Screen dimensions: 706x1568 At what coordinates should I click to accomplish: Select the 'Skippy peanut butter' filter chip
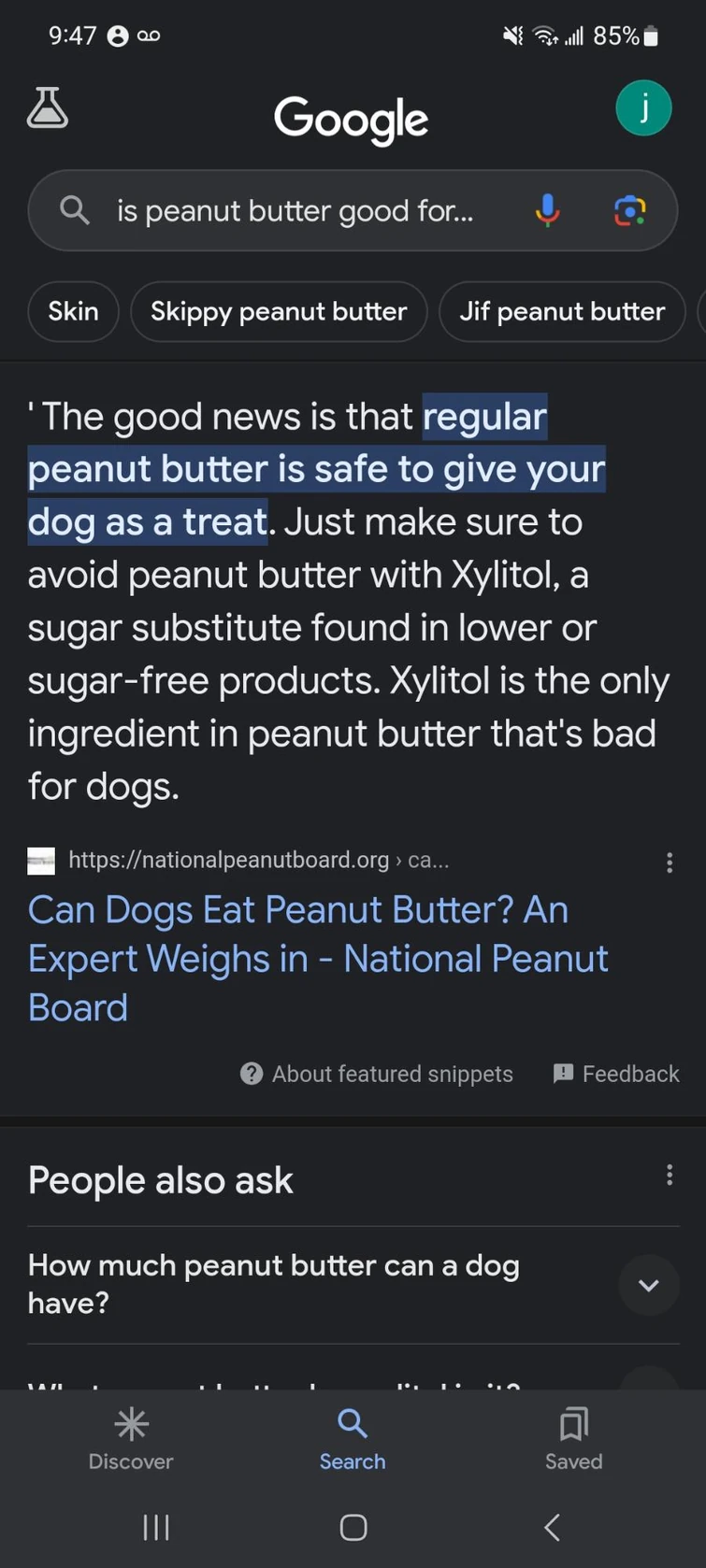(x=278, y=311)
